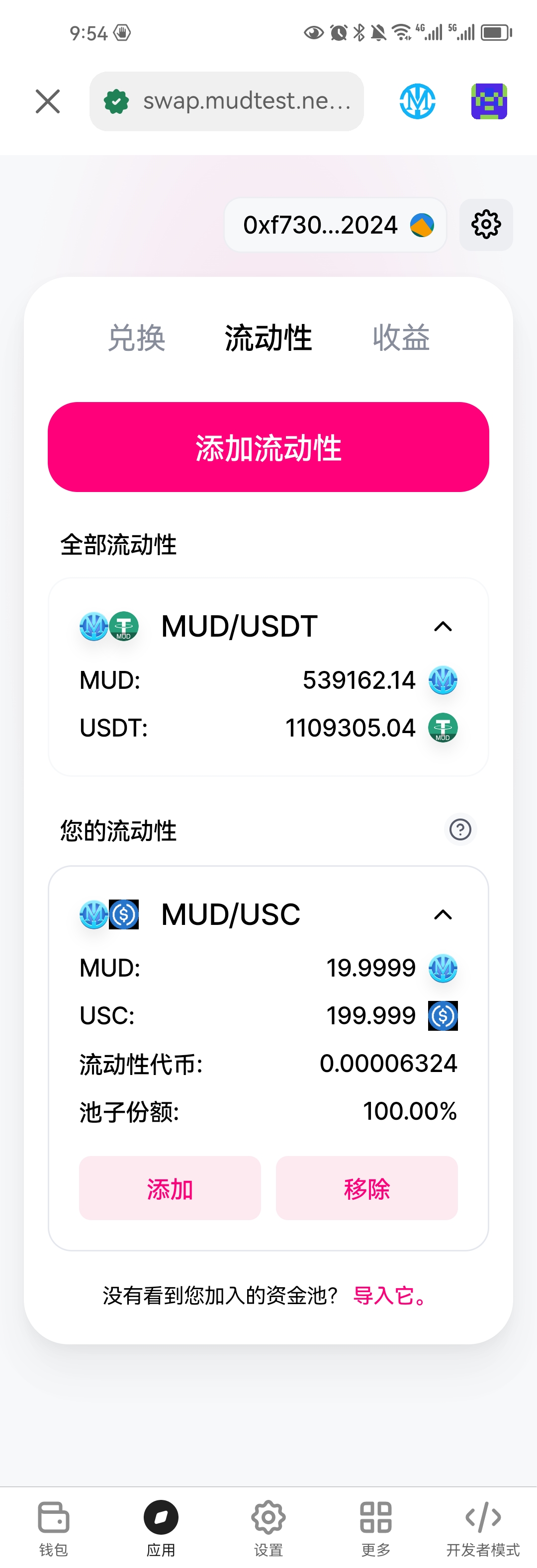537x1568 pixels.
Task: Collapse the MUD/USDT pool details
Action: point(443,626)
